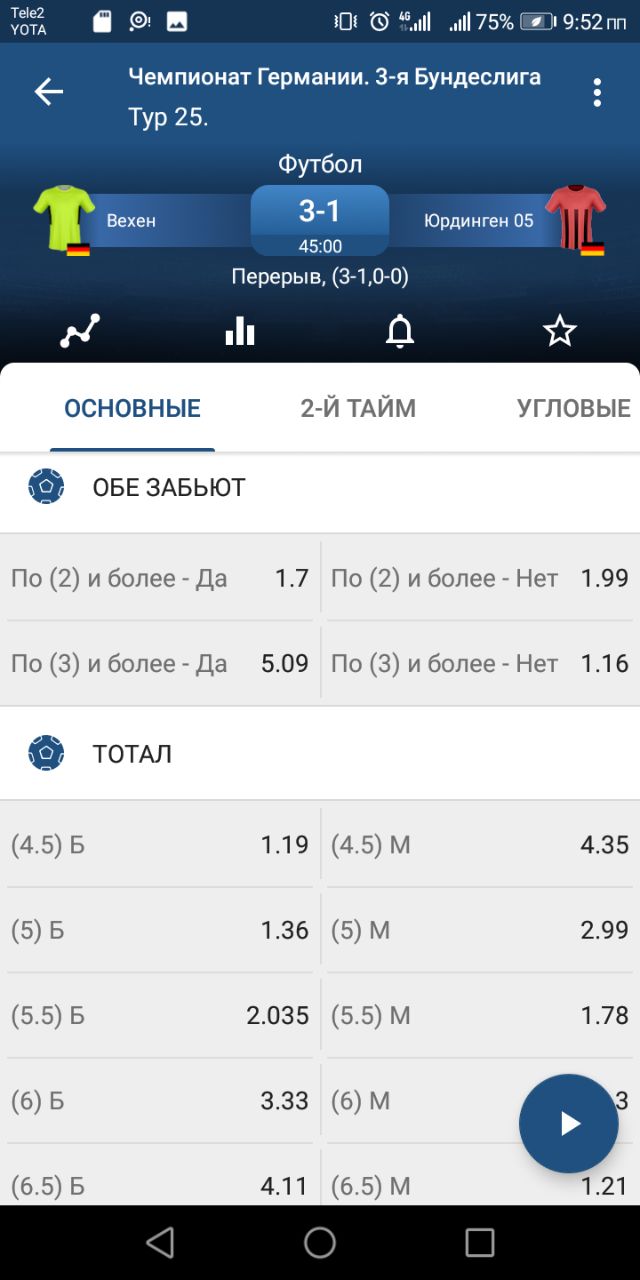The width and height of the screenshot is (640, 1280).
Task: Tap total (6) Б odds 3.33
Action: 160,1101
